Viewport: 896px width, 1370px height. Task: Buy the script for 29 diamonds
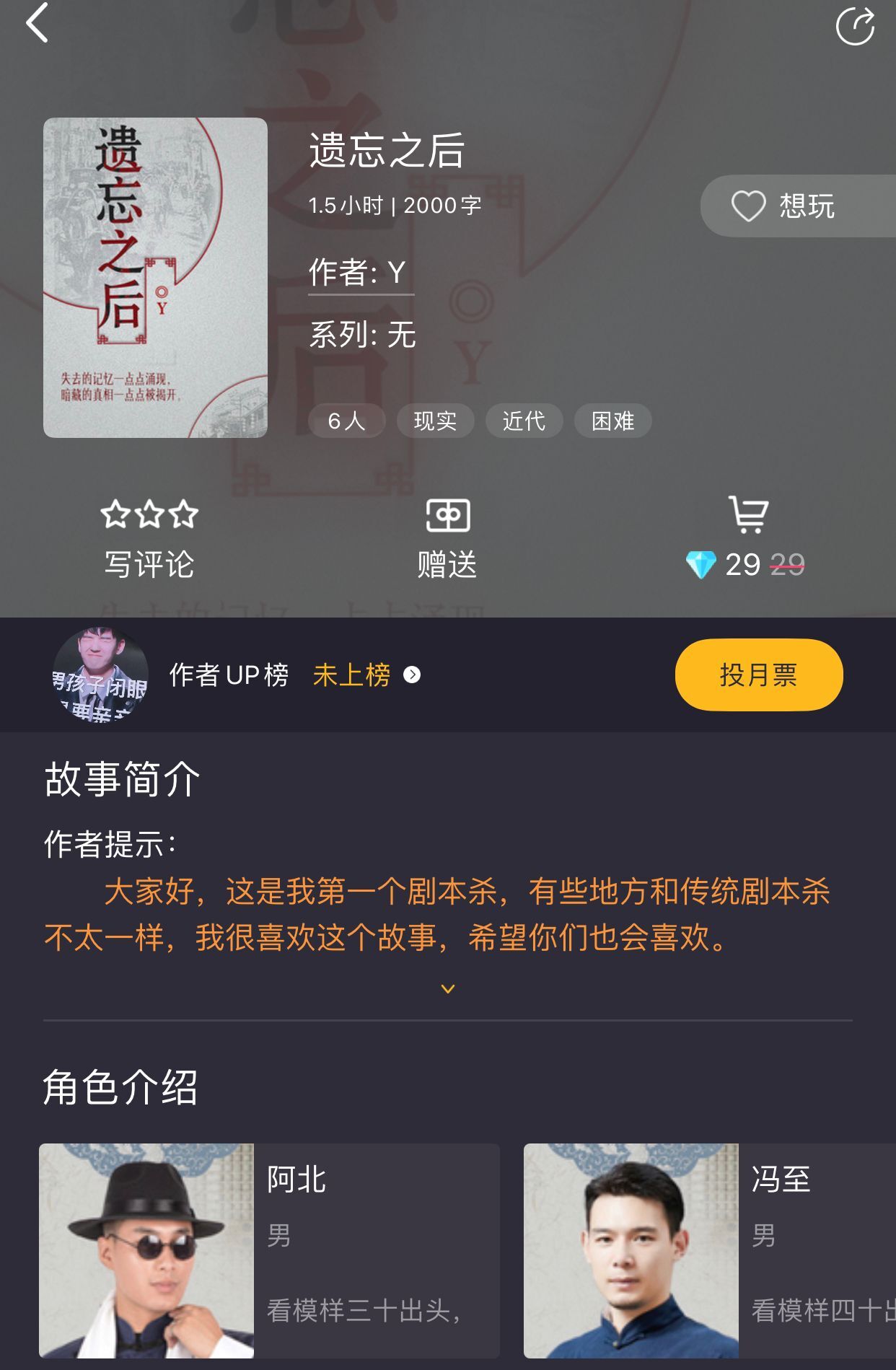747,540
